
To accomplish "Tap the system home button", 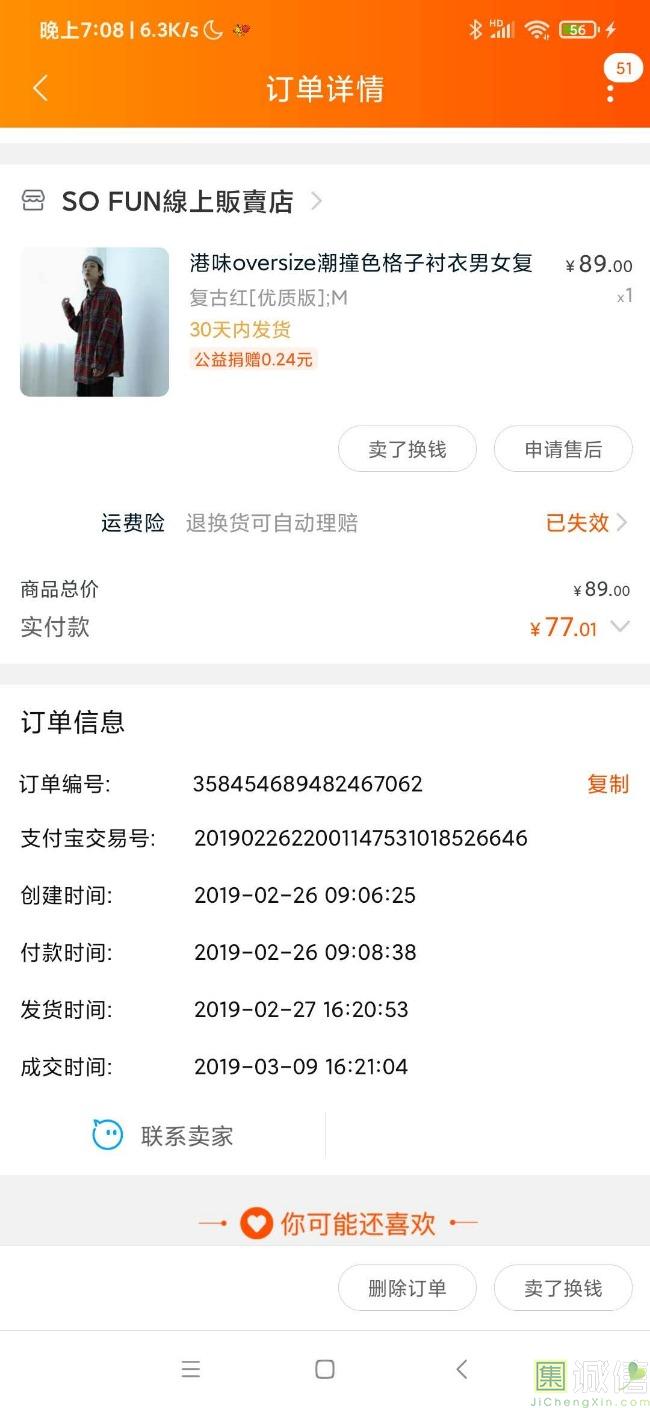I will pos(325,1369).
